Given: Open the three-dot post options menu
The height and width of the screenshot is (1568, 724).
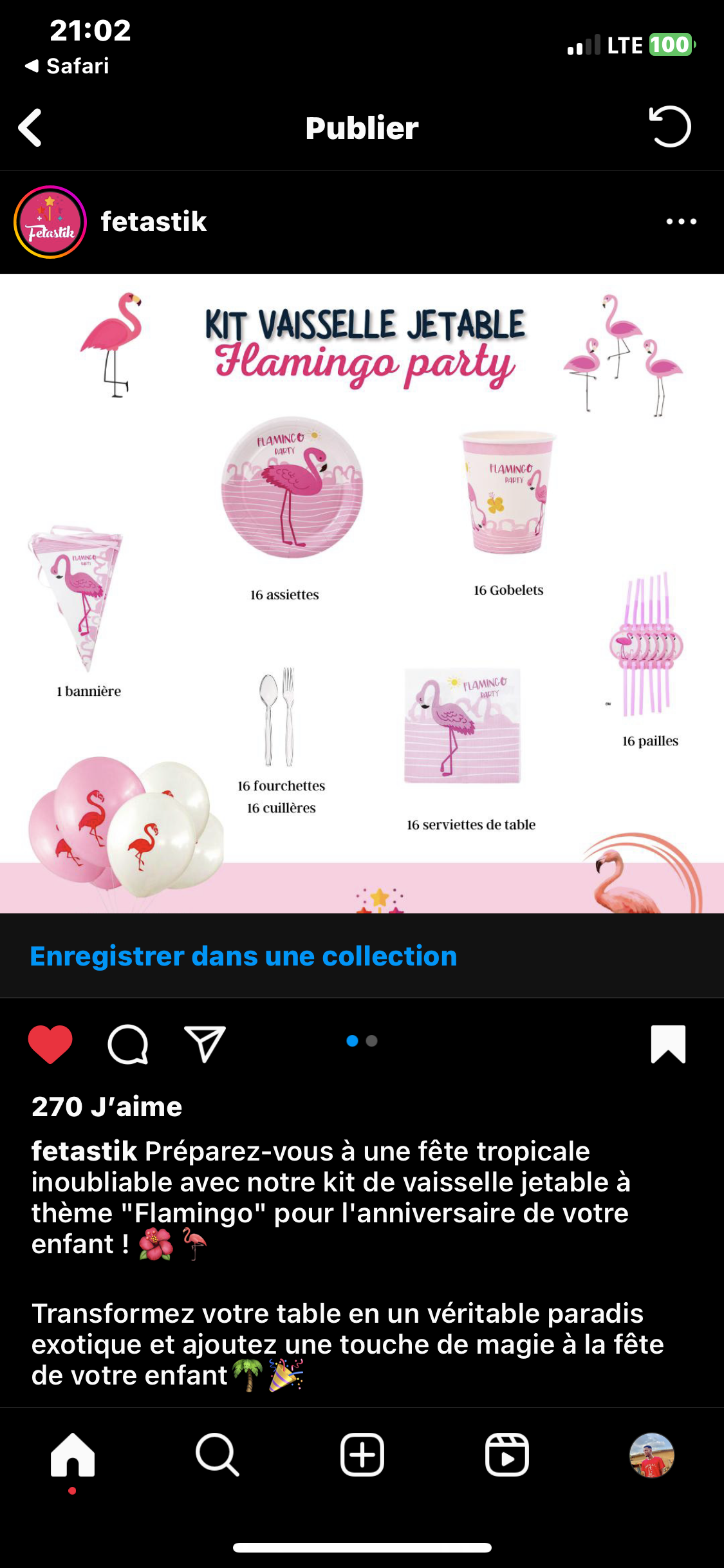Looking at the screenshot, I should click(681, 222).
